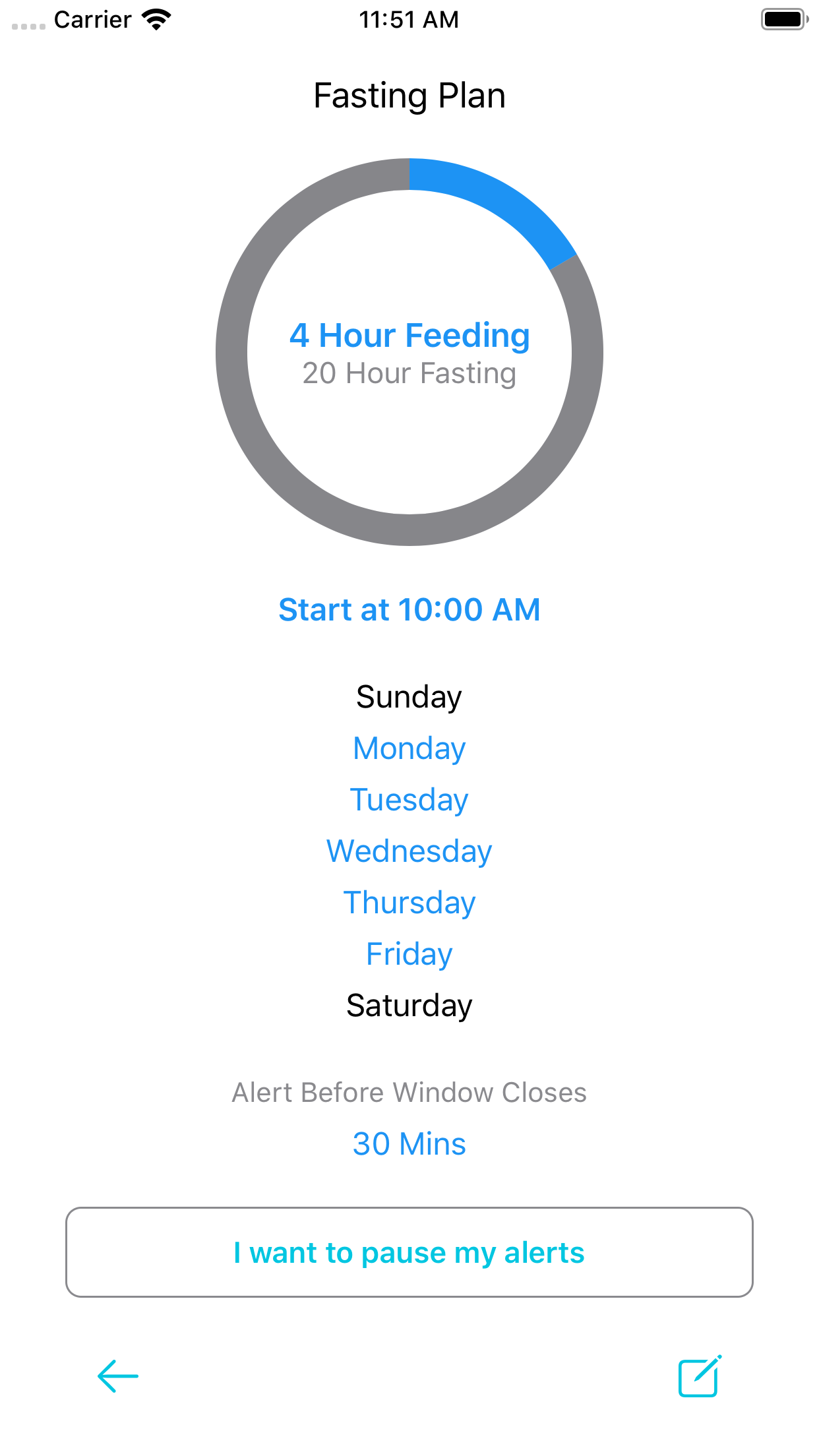Toggle Sunday in fasting days
Image resolution: width=819 pixels, height=1456 pixels.
(x=409, y=697)
